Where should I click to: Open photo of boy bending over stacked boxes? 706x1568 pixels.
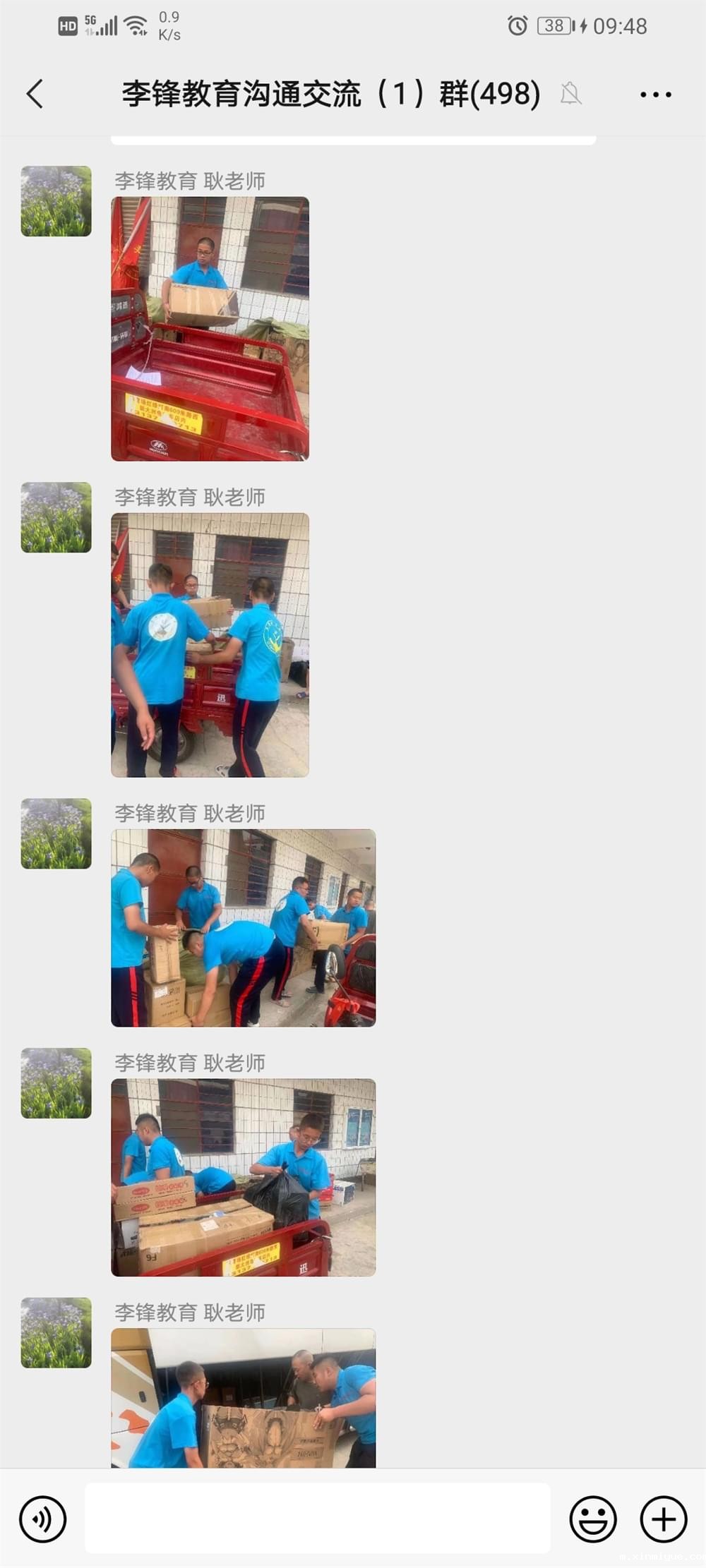(x=243, y=927)
